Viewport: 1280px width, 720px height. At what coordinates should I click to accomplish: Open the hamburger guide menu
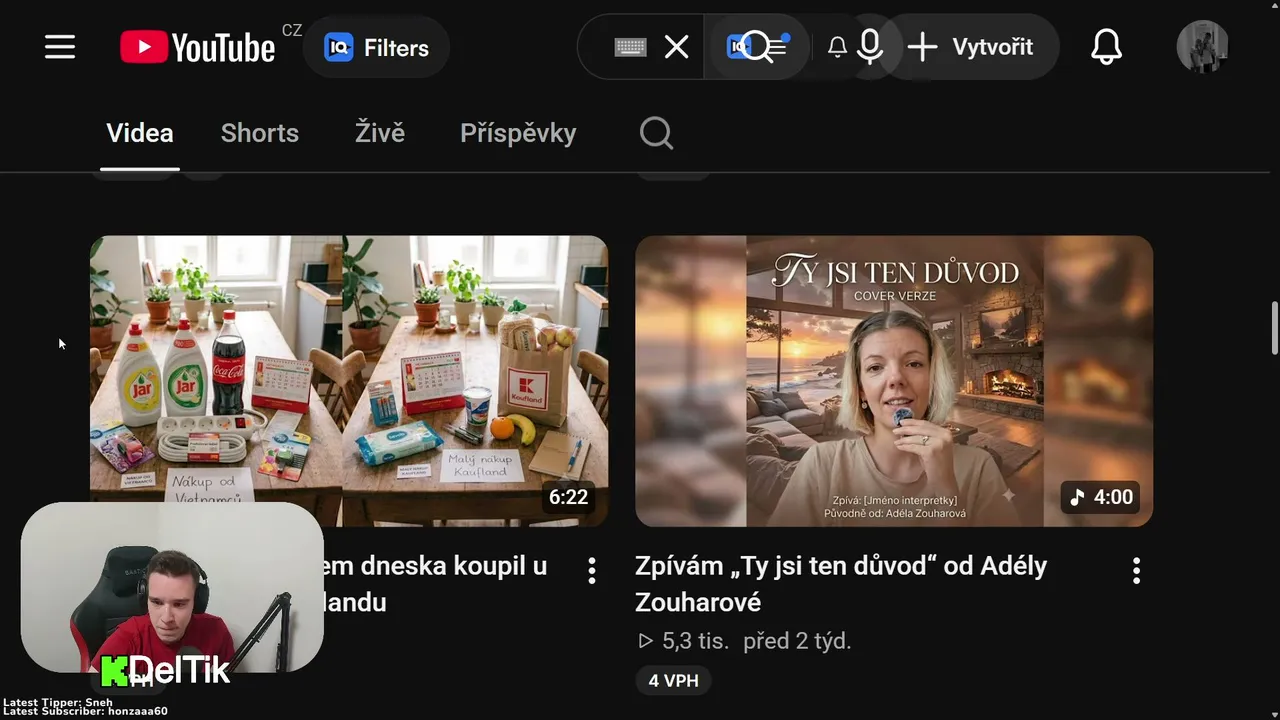[60, 47]
